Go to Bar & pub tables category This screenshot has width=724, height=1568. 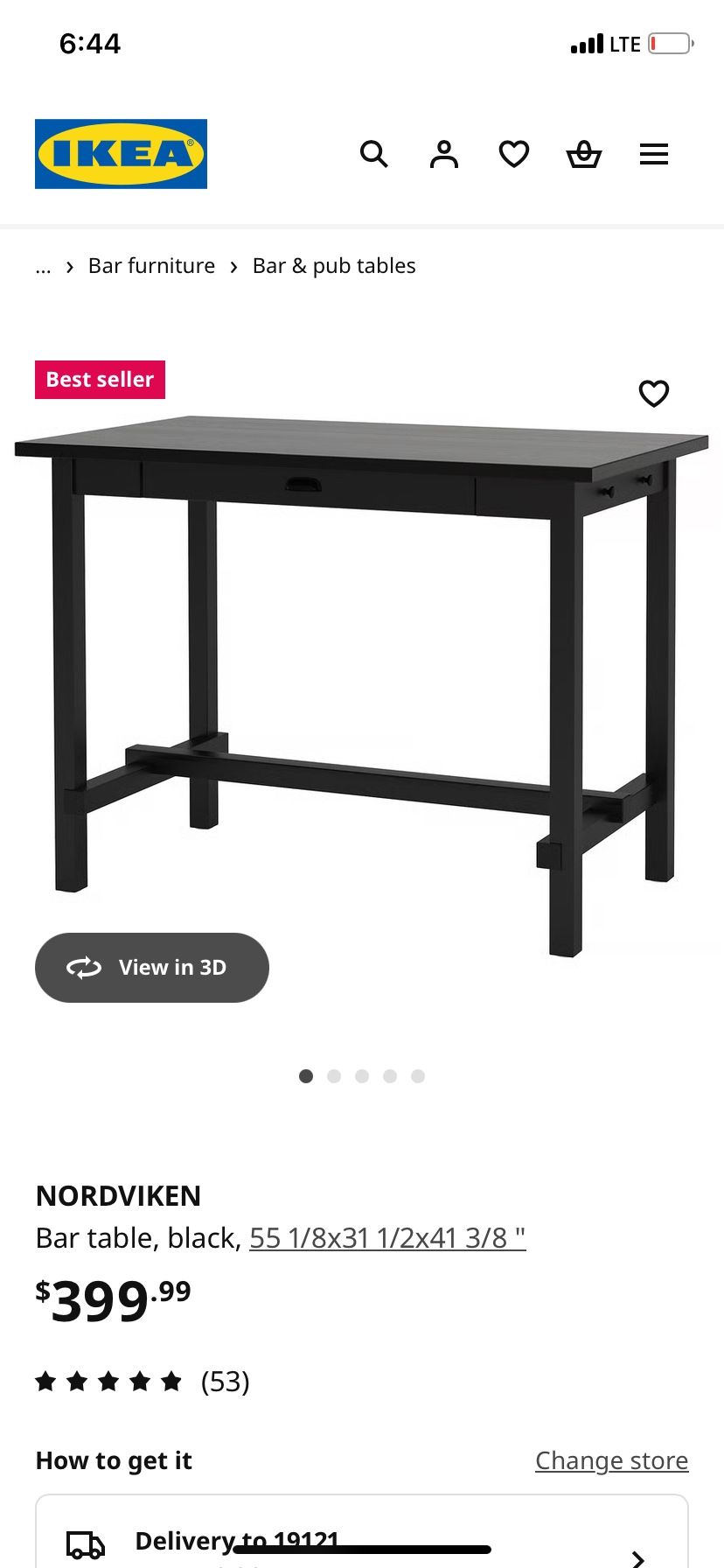[x=334, y=265]
